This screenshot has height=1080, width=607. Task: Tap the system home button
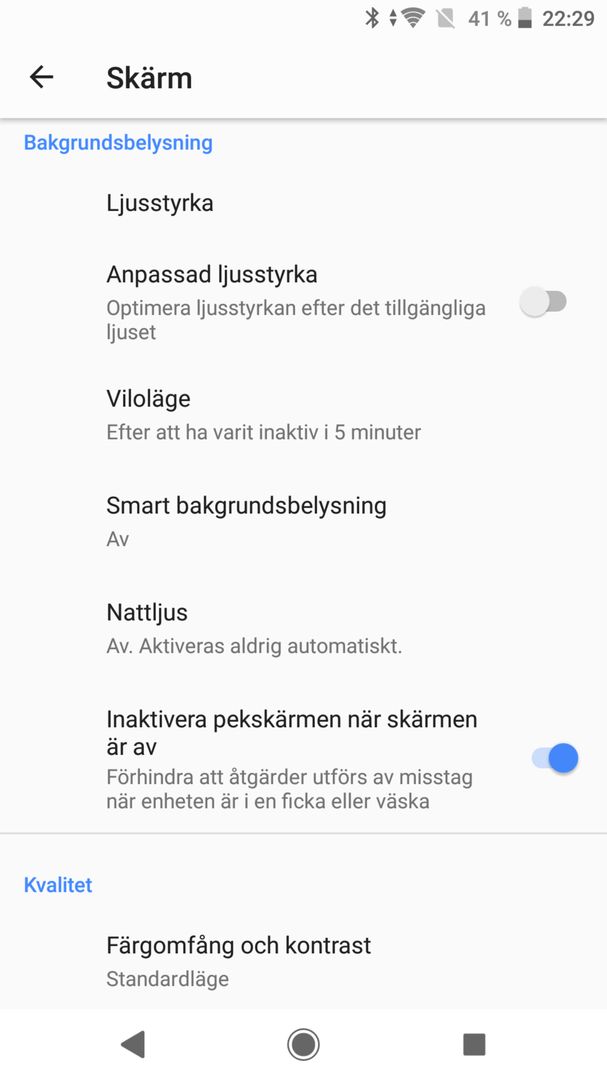pyautogui.click(x=303, y=1044)
